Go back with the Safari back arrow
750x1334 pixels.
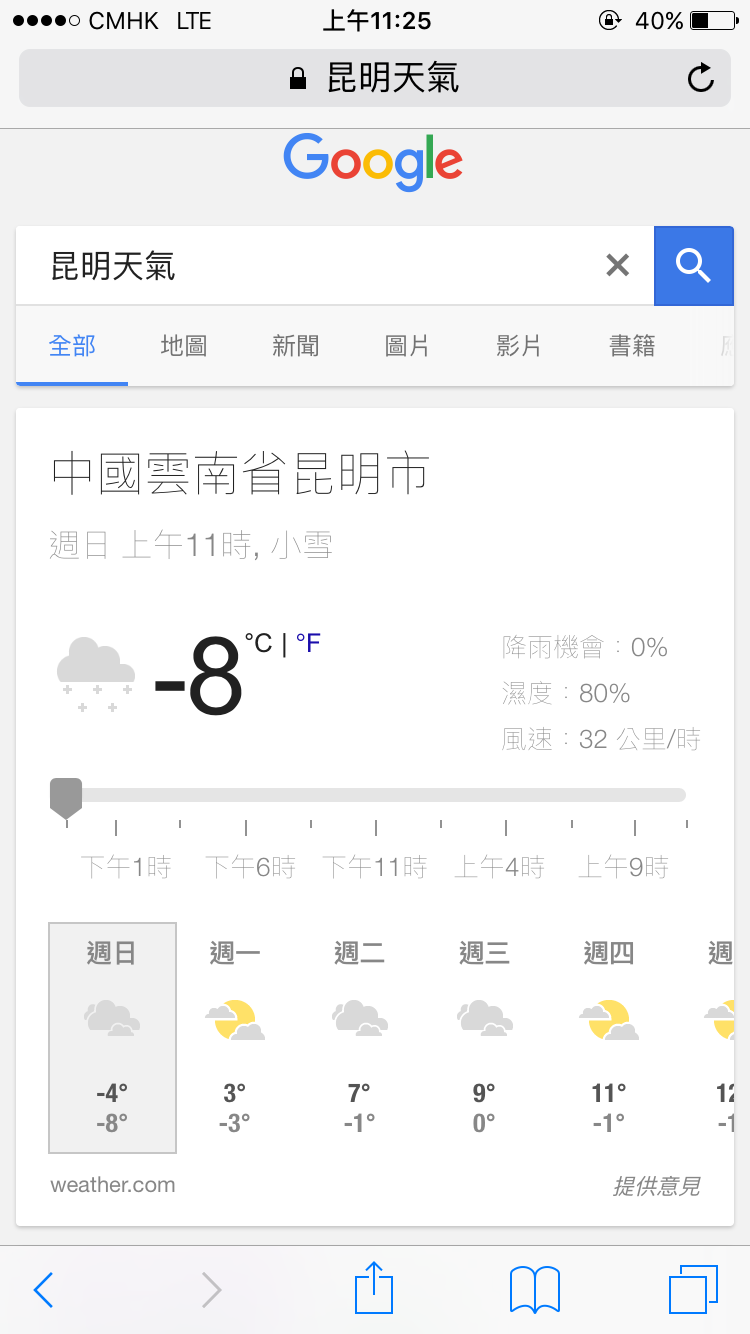tap(43, 1290)
